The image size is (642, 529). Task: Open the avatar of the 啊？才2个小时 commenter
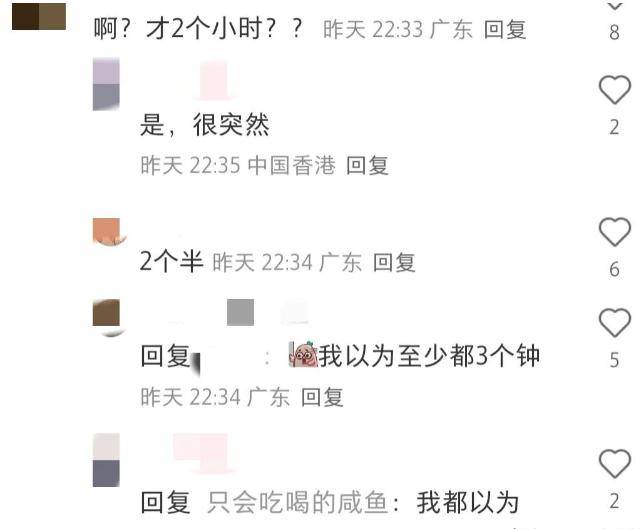[x=39, y=17]
